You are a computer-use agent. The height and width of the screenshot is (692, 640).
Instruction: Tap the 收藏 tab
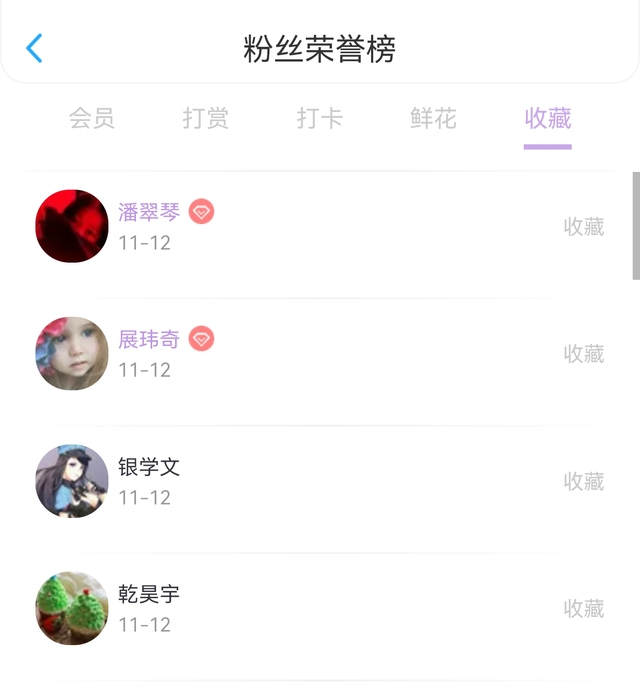[547, 118]
